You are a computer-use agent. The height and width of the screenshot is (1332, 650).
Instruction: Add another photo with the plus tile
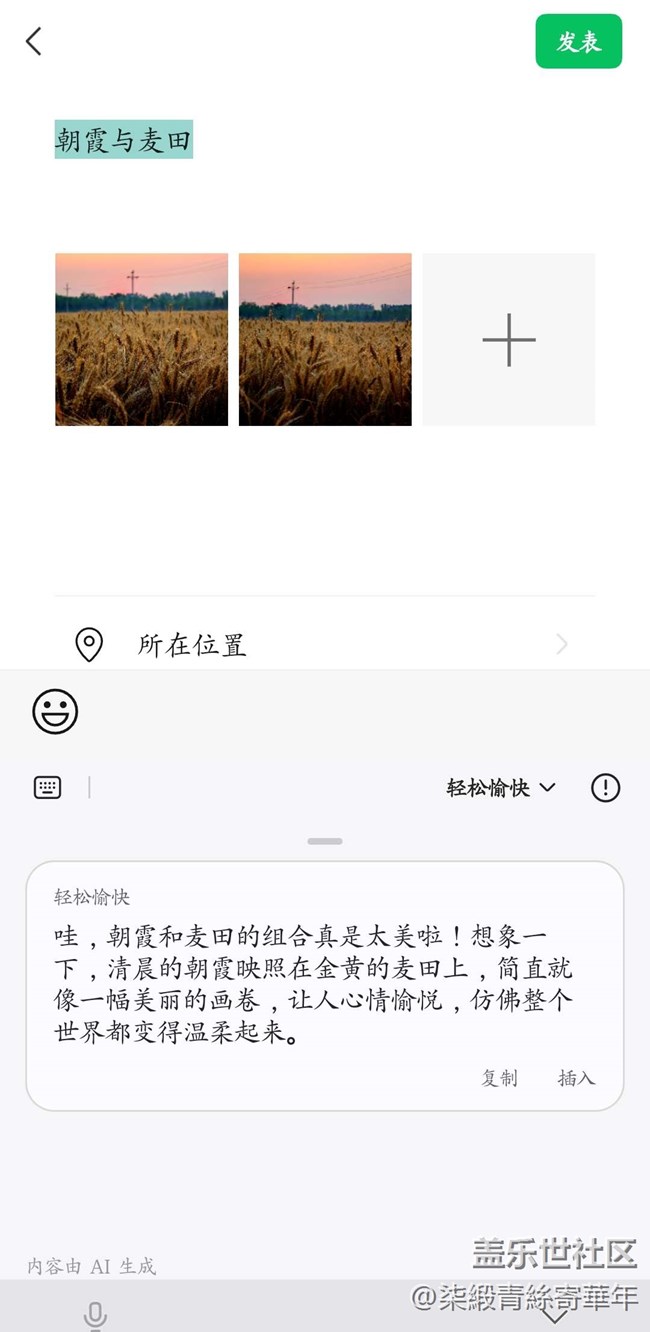[x=508, y=339]
